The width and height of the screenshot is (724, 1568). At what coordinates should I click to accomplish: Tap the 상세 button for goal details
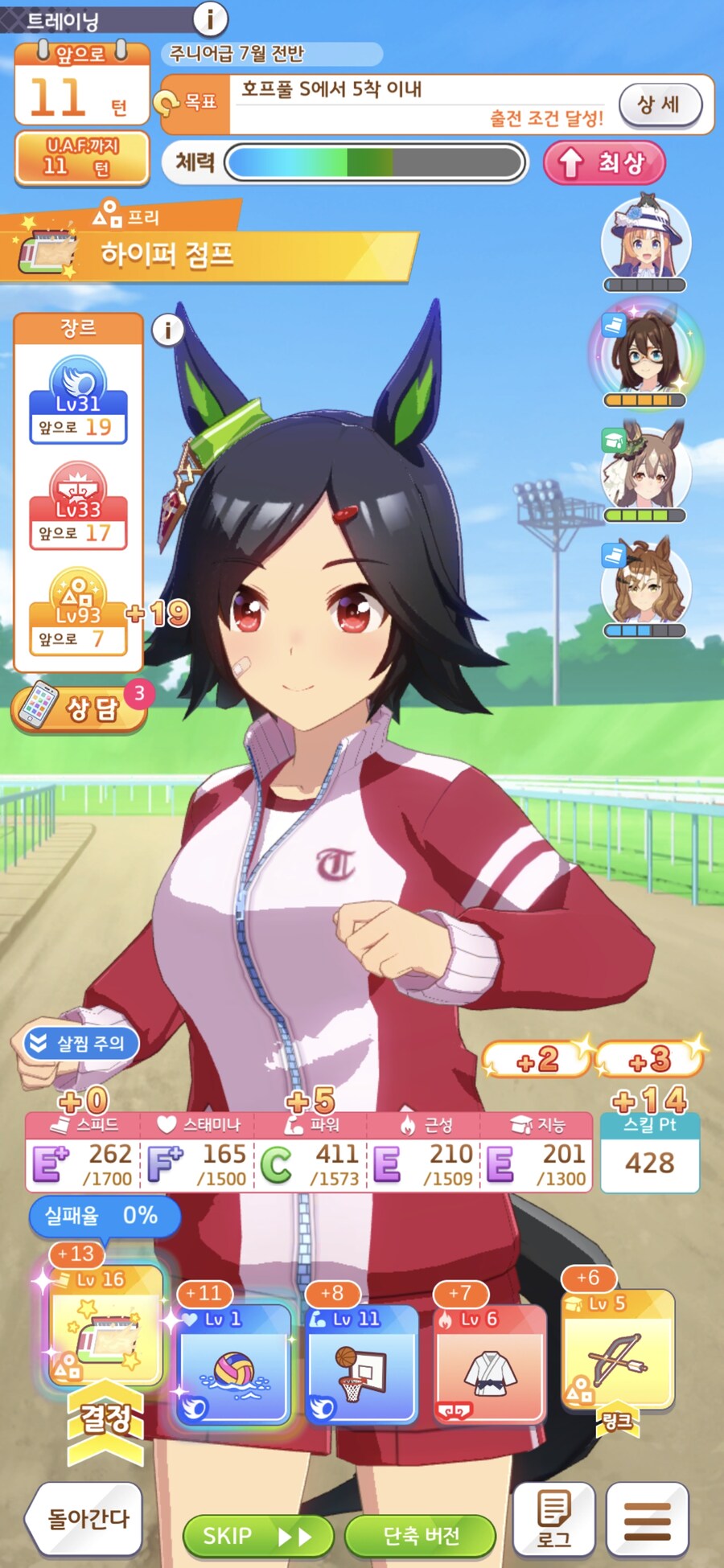(x=660, y=105)
